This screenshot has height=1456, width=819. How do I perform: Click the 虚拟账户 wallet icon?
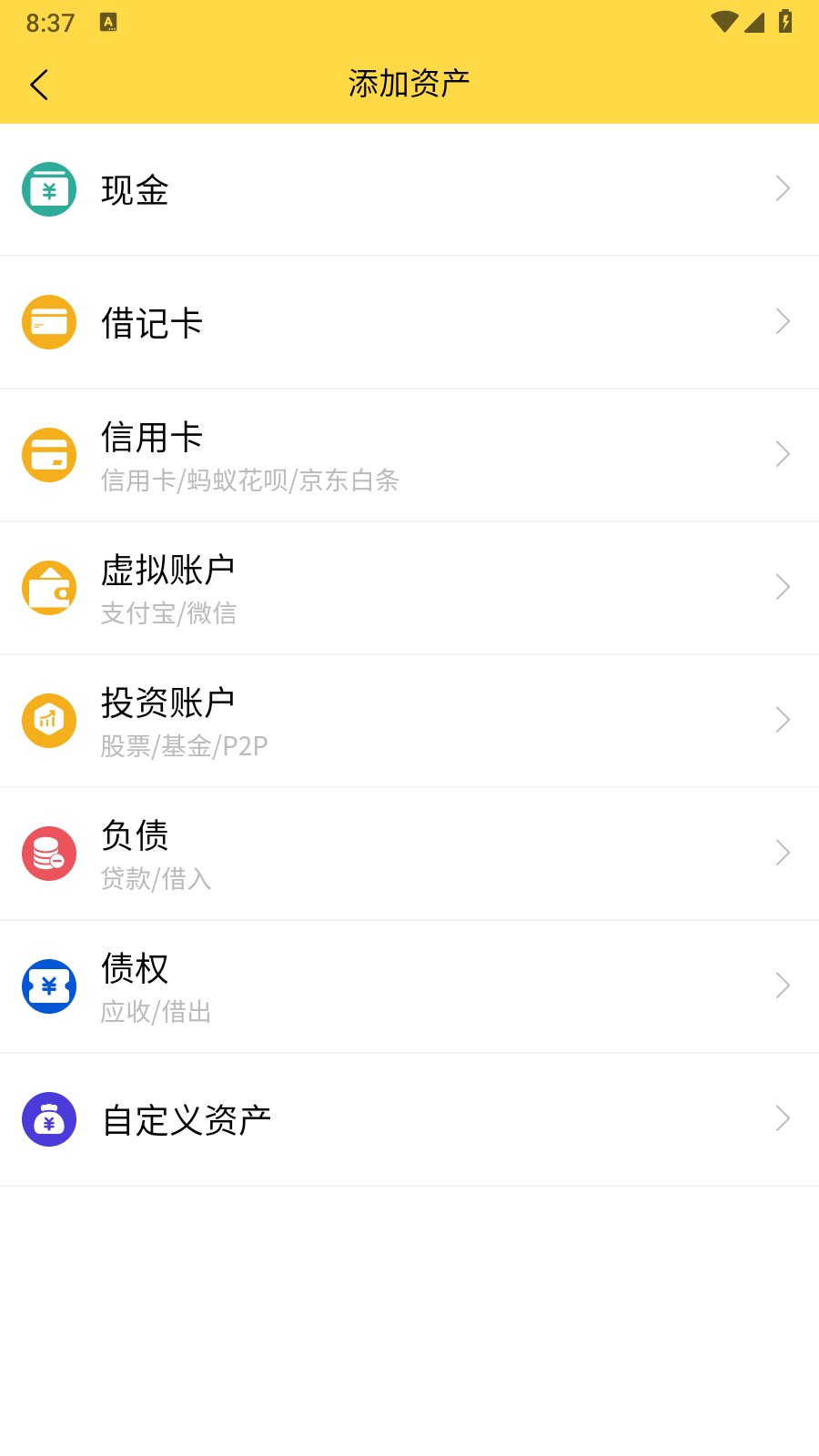[x=49, y=587]
